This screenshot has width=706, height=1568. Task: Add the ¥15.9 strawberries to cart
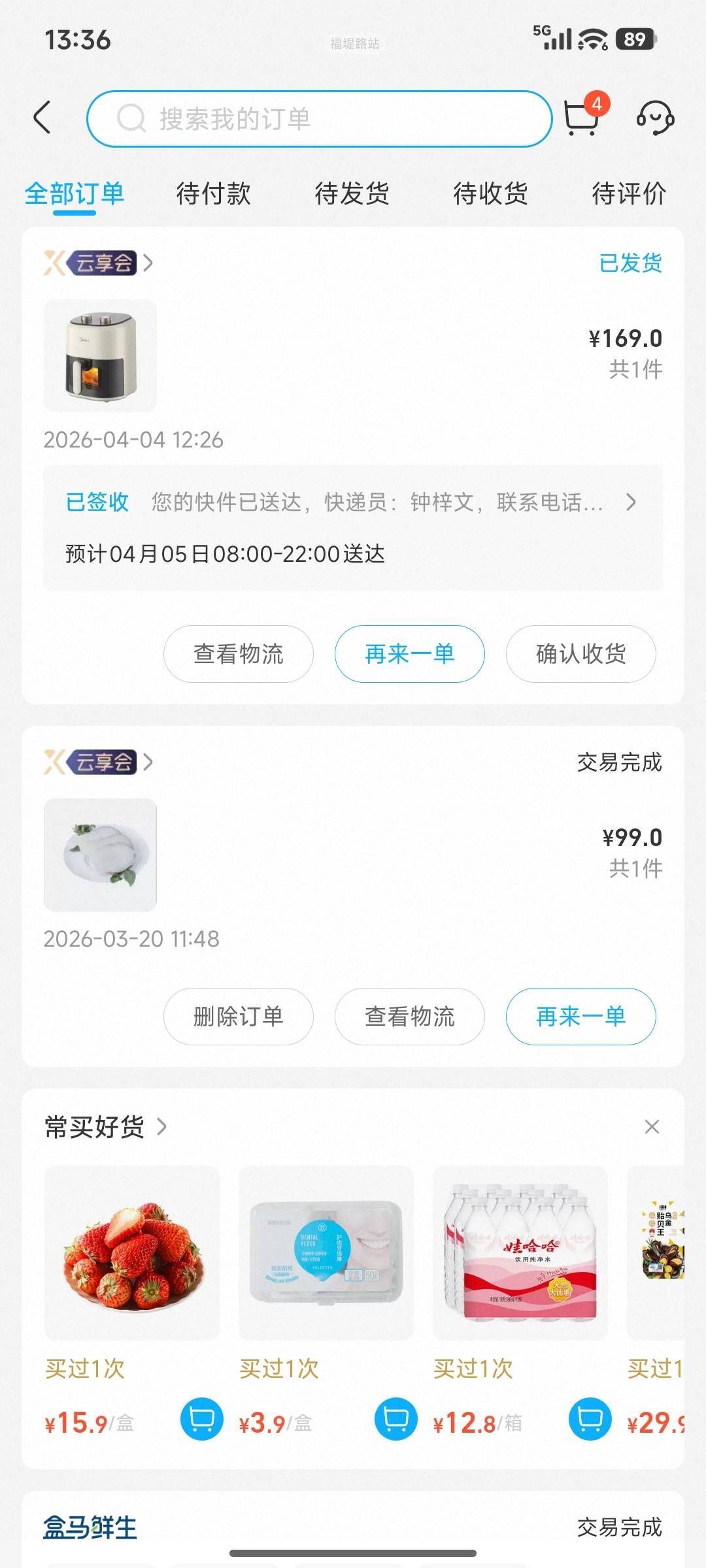(x=201, y=1418)
